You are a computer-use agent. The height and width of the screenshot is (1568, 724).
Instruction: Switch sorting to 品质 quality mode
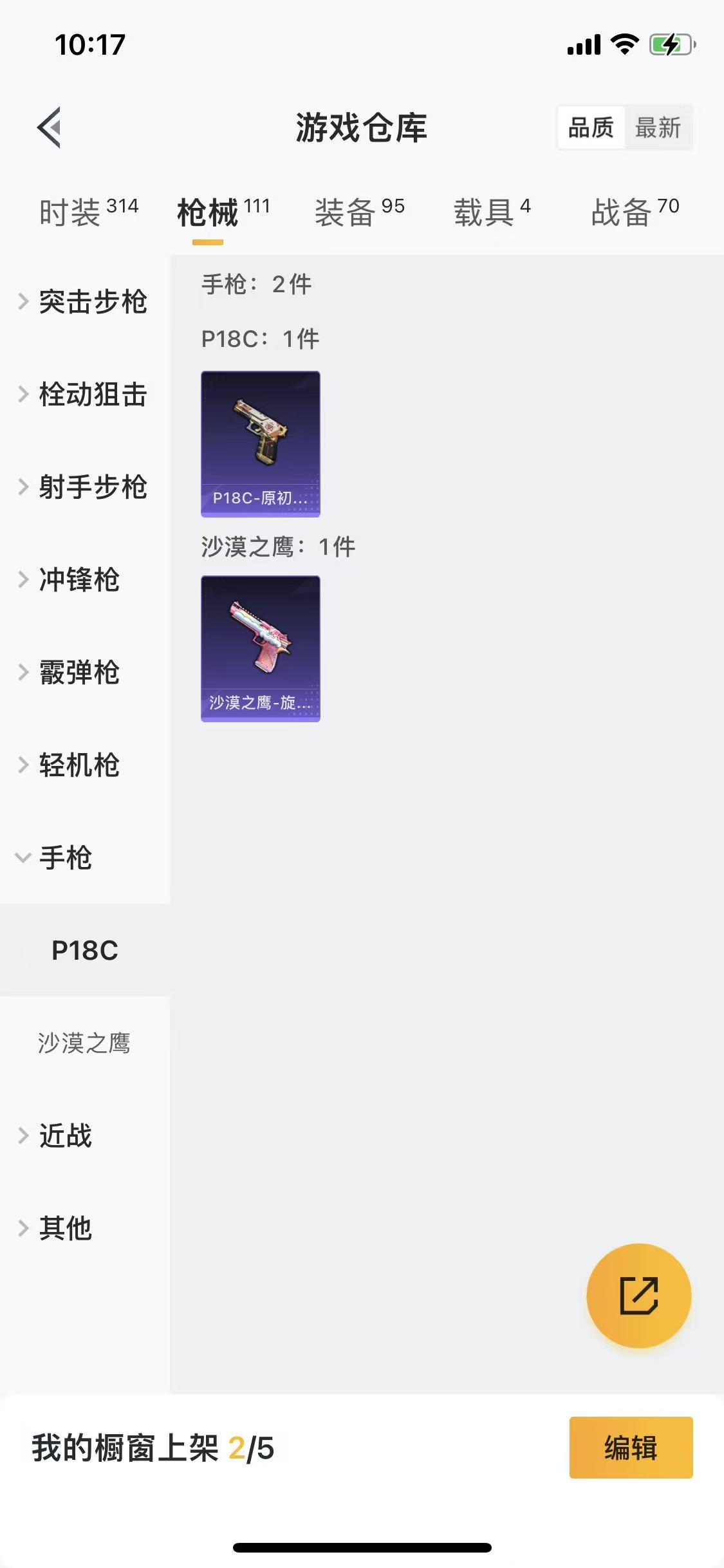590,127
